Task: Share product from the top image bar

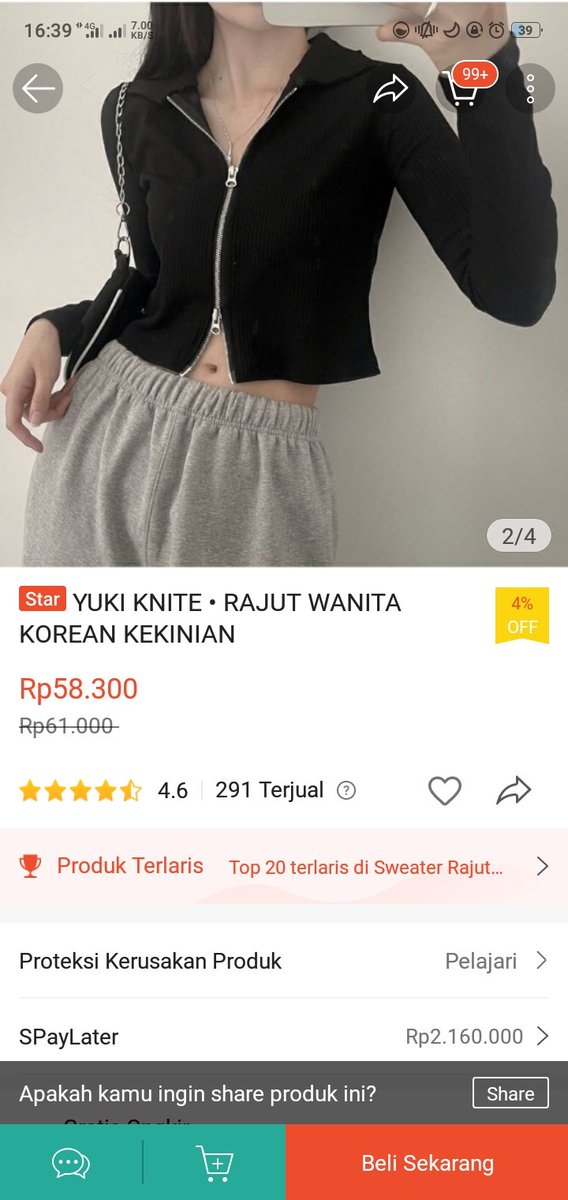Action: click(x=391, y=89)
